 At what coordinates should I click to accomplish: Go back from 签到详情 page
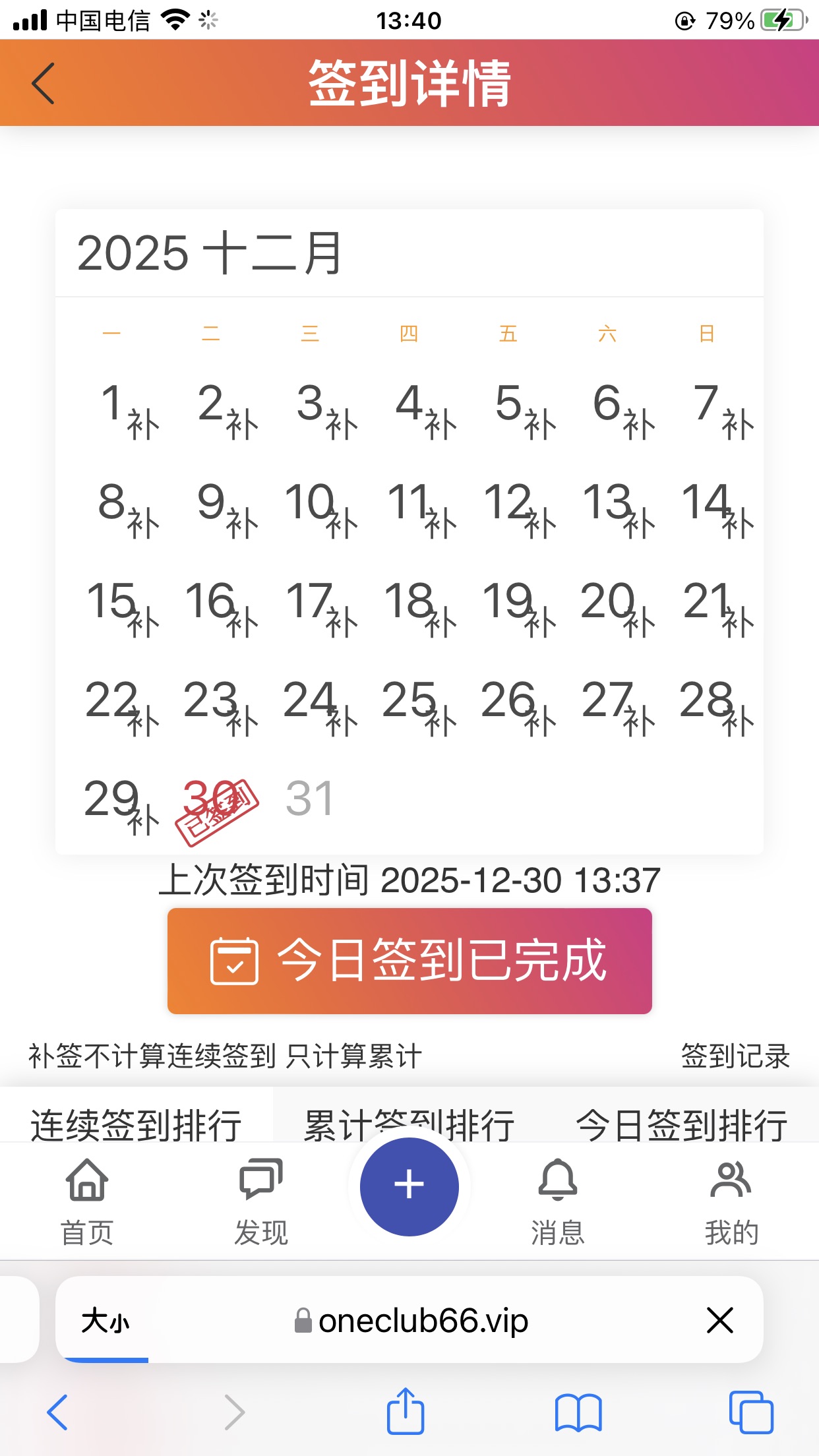(43, 84)
